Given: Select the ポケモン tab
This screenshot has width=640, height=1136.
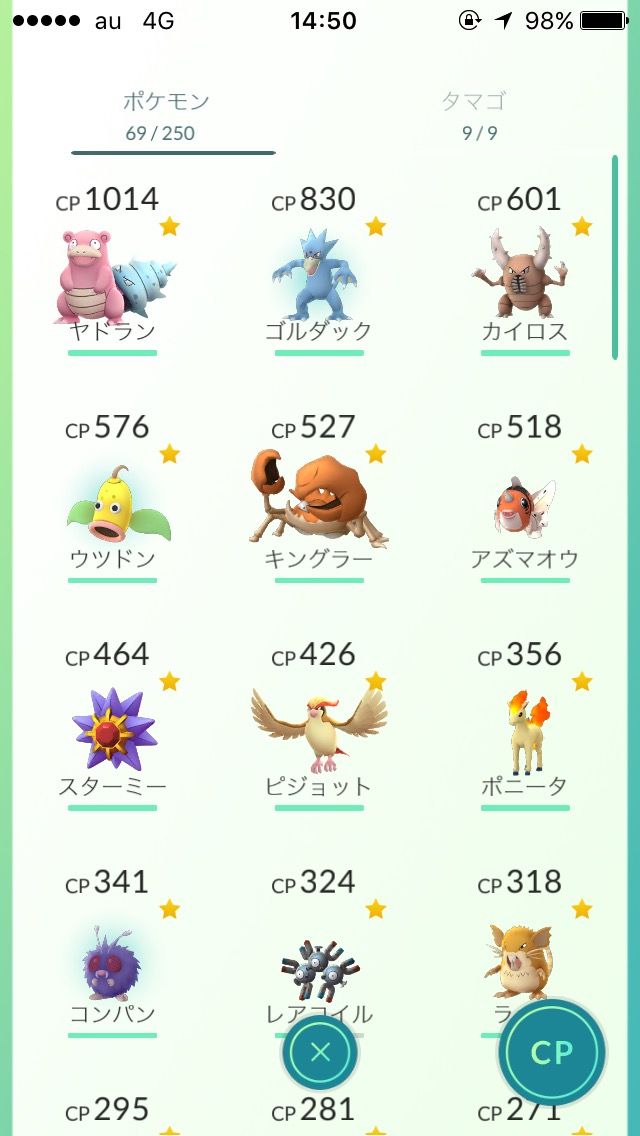Looking at the screenshot, I should click(x=166, y=115).
